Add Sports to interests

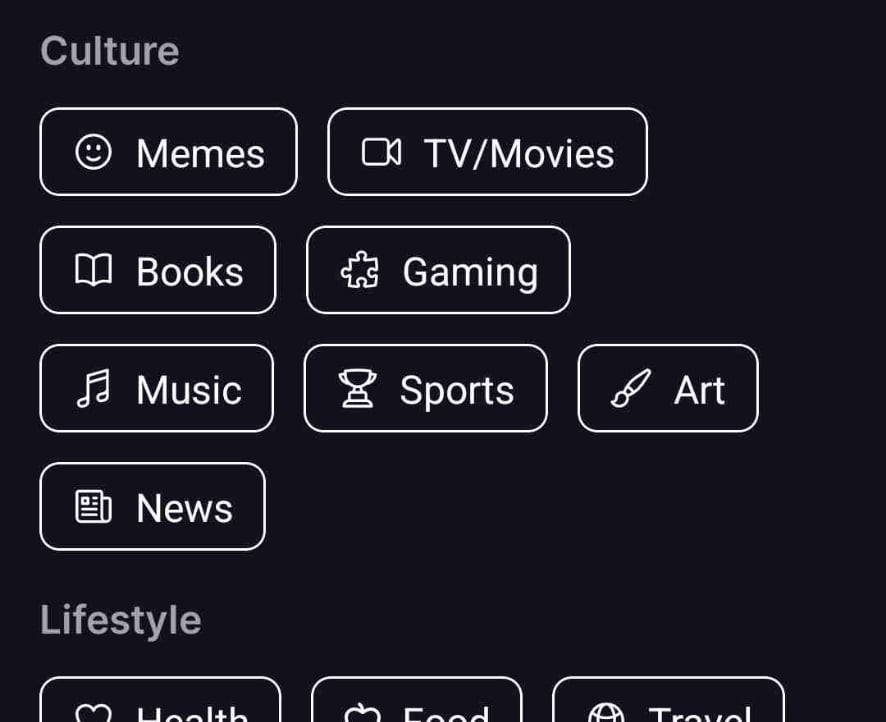pos(425,388)
